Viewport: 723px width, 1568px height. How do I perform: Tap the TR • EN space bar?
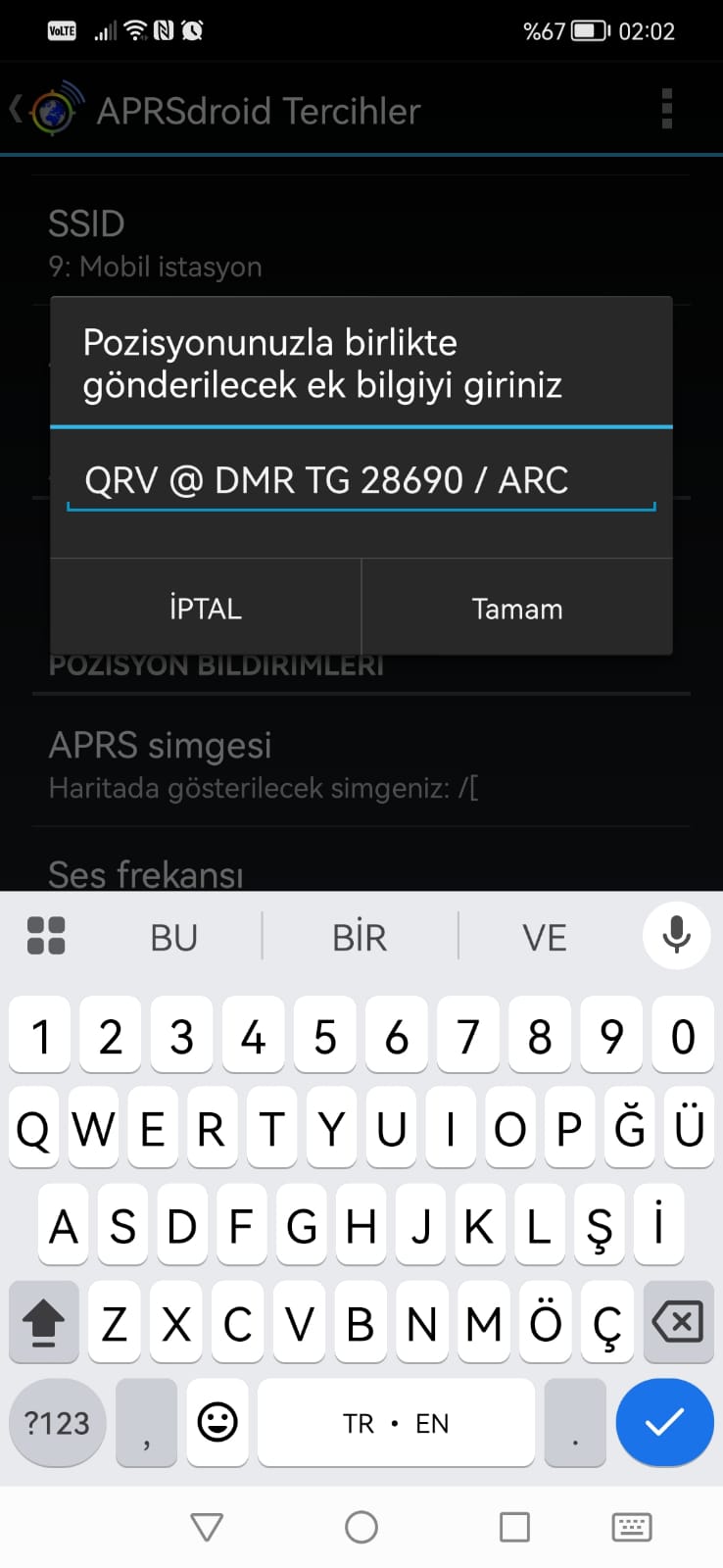click(396, 1422)
